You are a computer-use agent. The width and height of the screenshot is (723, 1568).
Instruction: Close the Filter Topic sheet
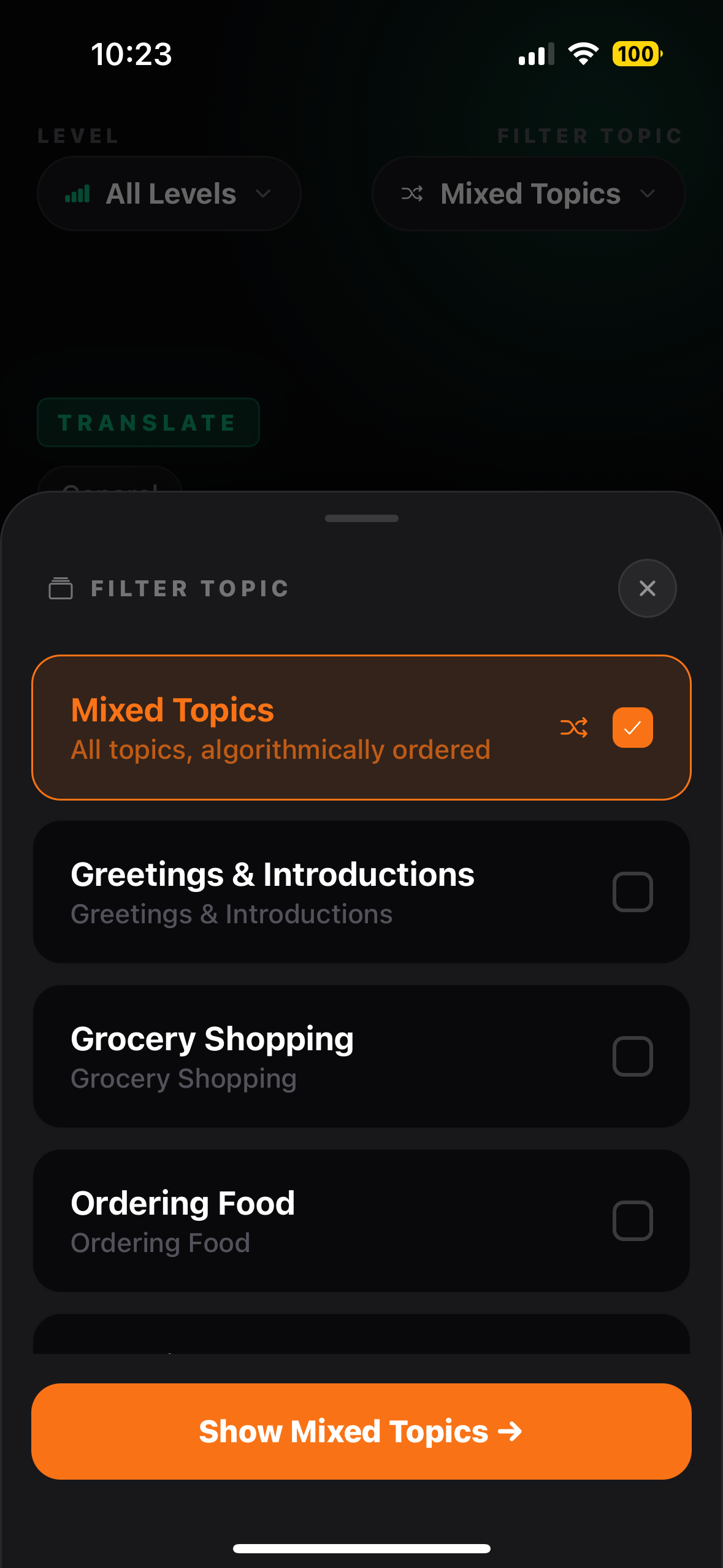click(x=648, y=588)
